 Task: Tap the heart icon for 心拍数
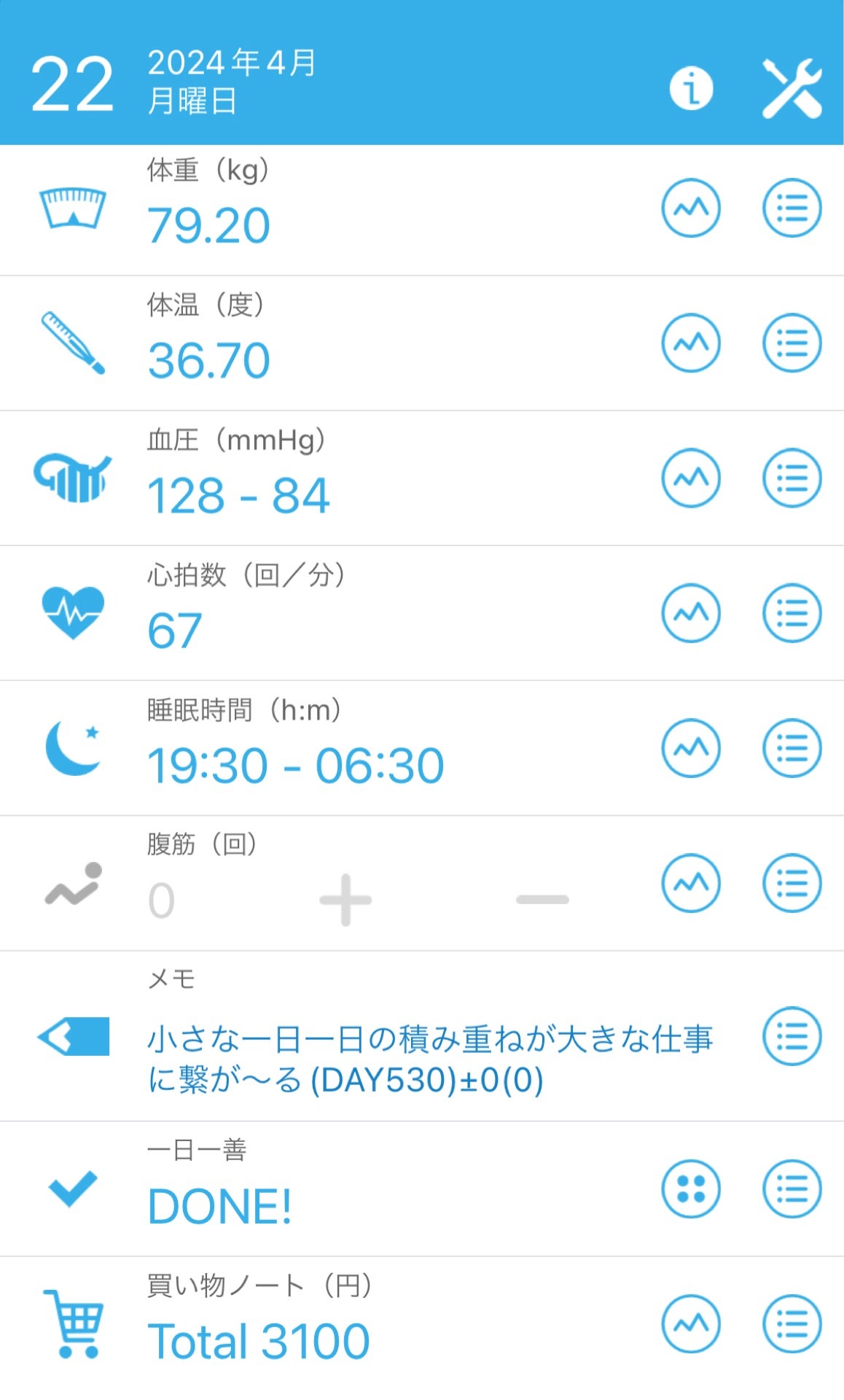(x=73, y=612)
